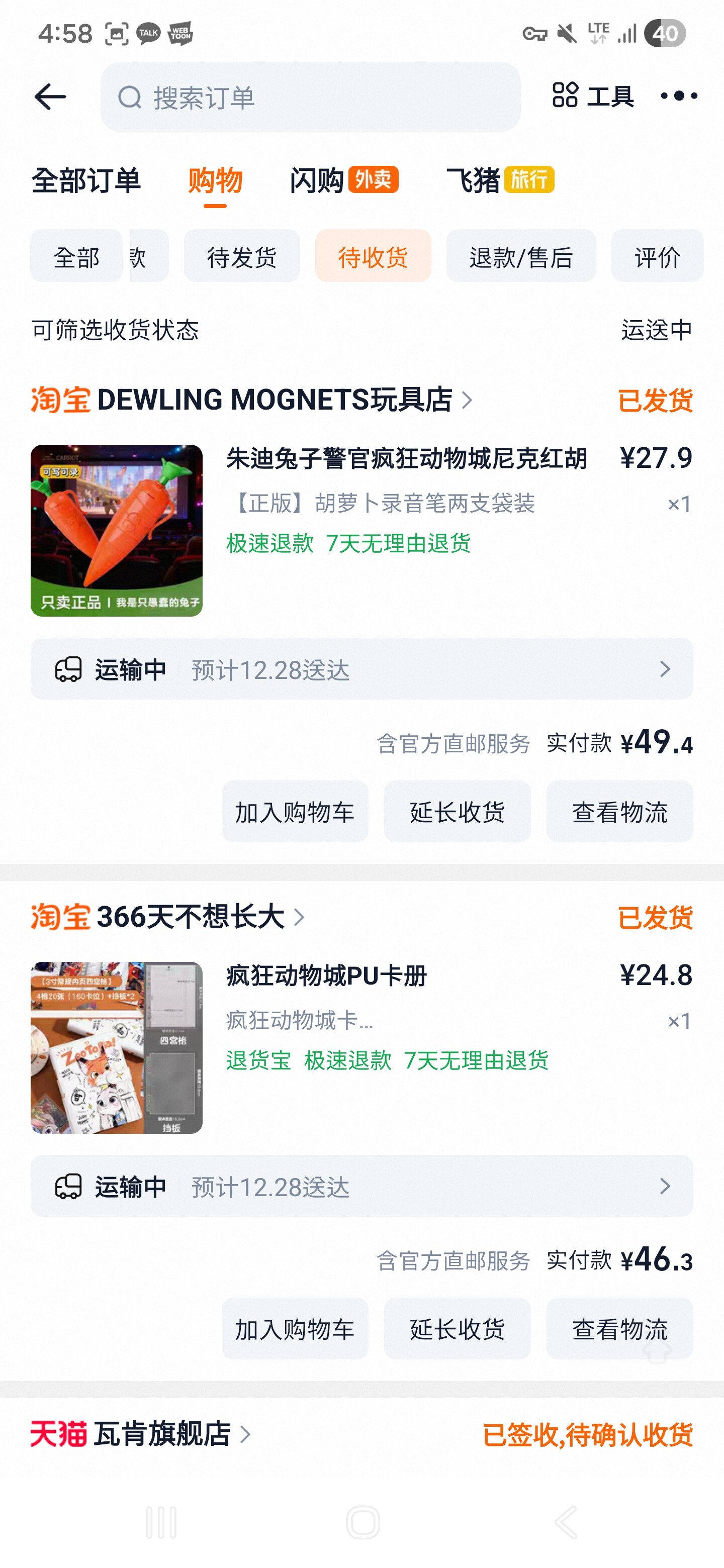Switch to the 飞猪 旅行 tab
The height and width of the screenshot is (1568, 724).
point(499,181)
